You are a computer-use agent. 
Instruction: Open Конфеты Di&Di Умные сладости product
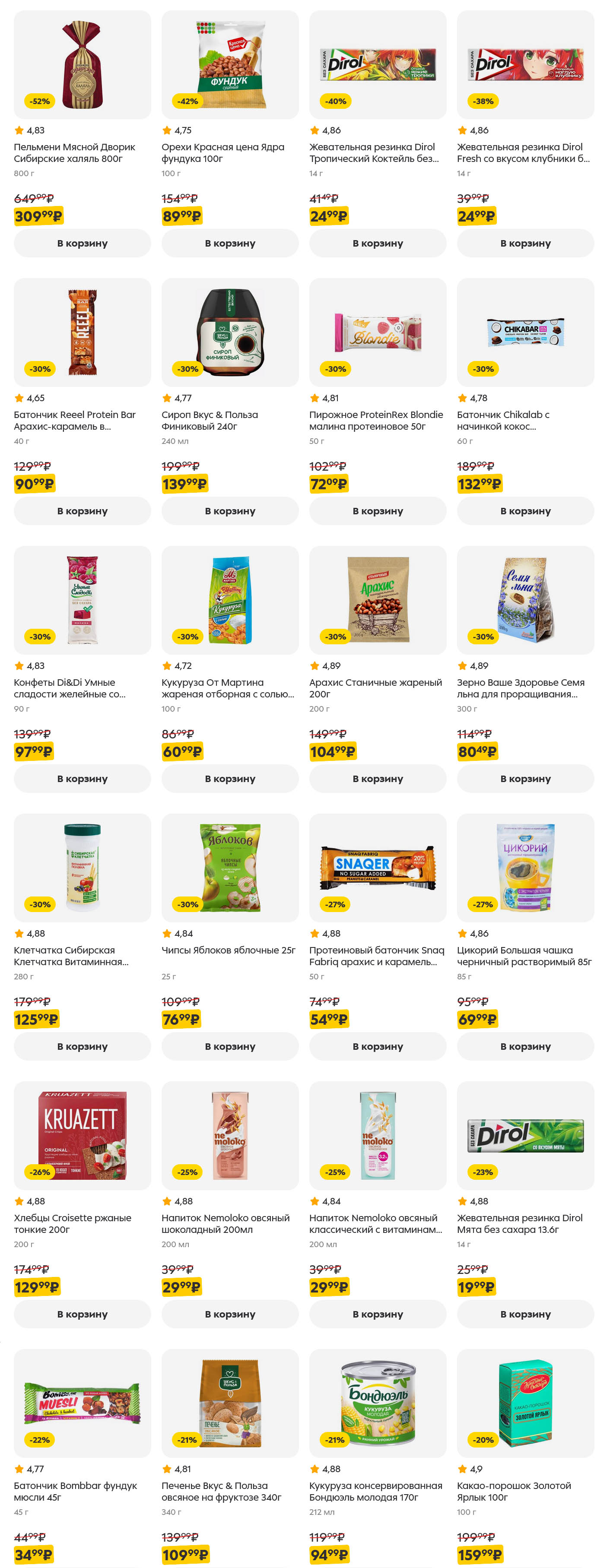click(82, 600)
